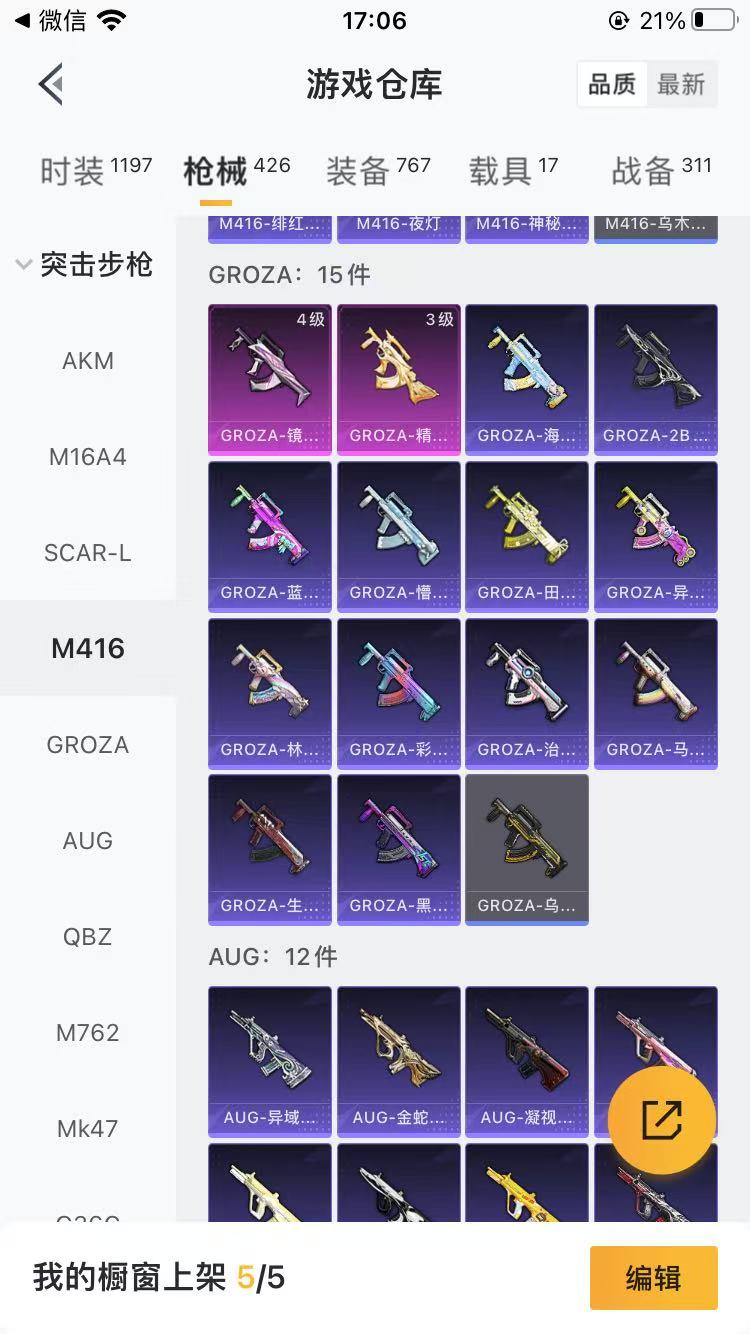The image size is (750, 1334).
Task: Select M762 in the sidebar
Action: pyautogui.click(x=88, y=1033)
